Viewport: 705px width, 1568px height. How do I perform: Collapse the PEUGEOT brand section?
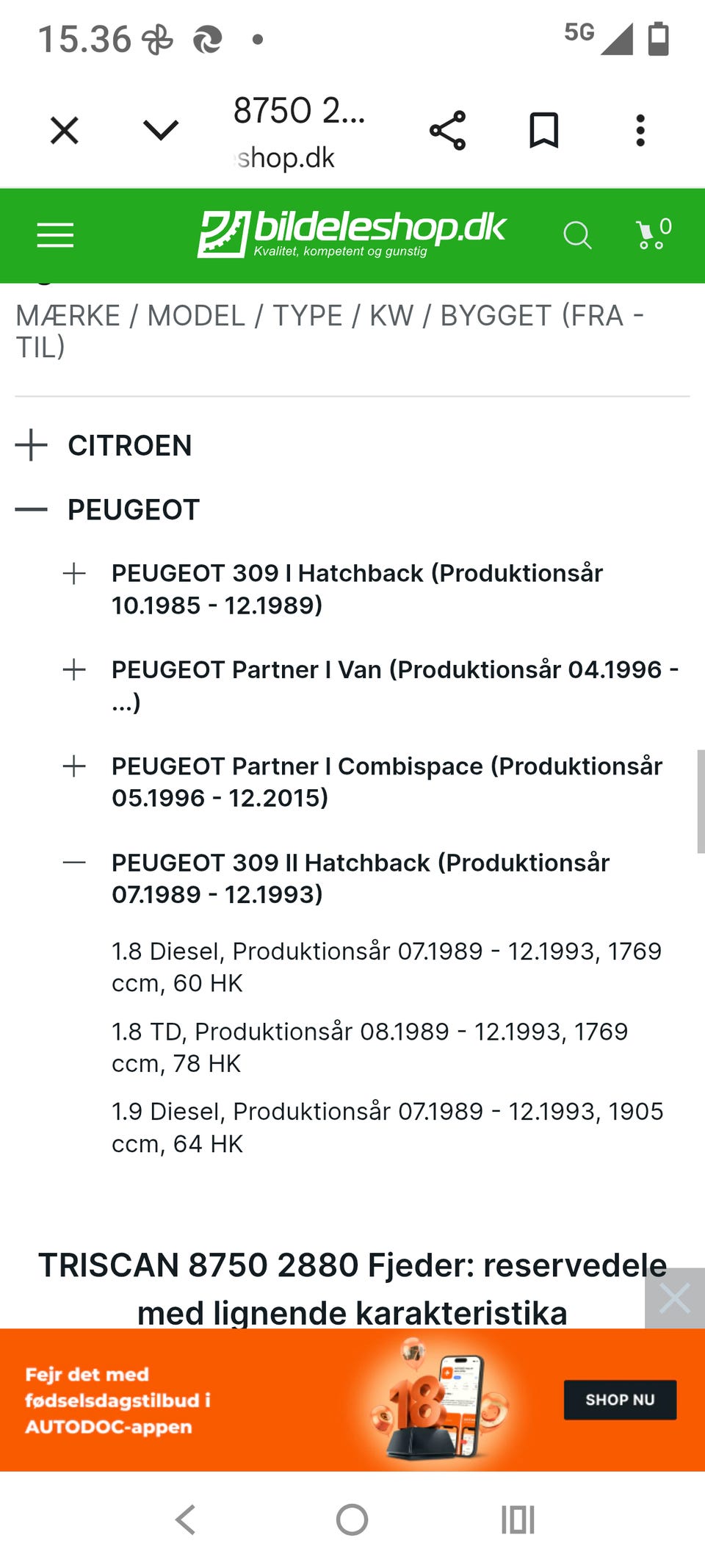31,509
